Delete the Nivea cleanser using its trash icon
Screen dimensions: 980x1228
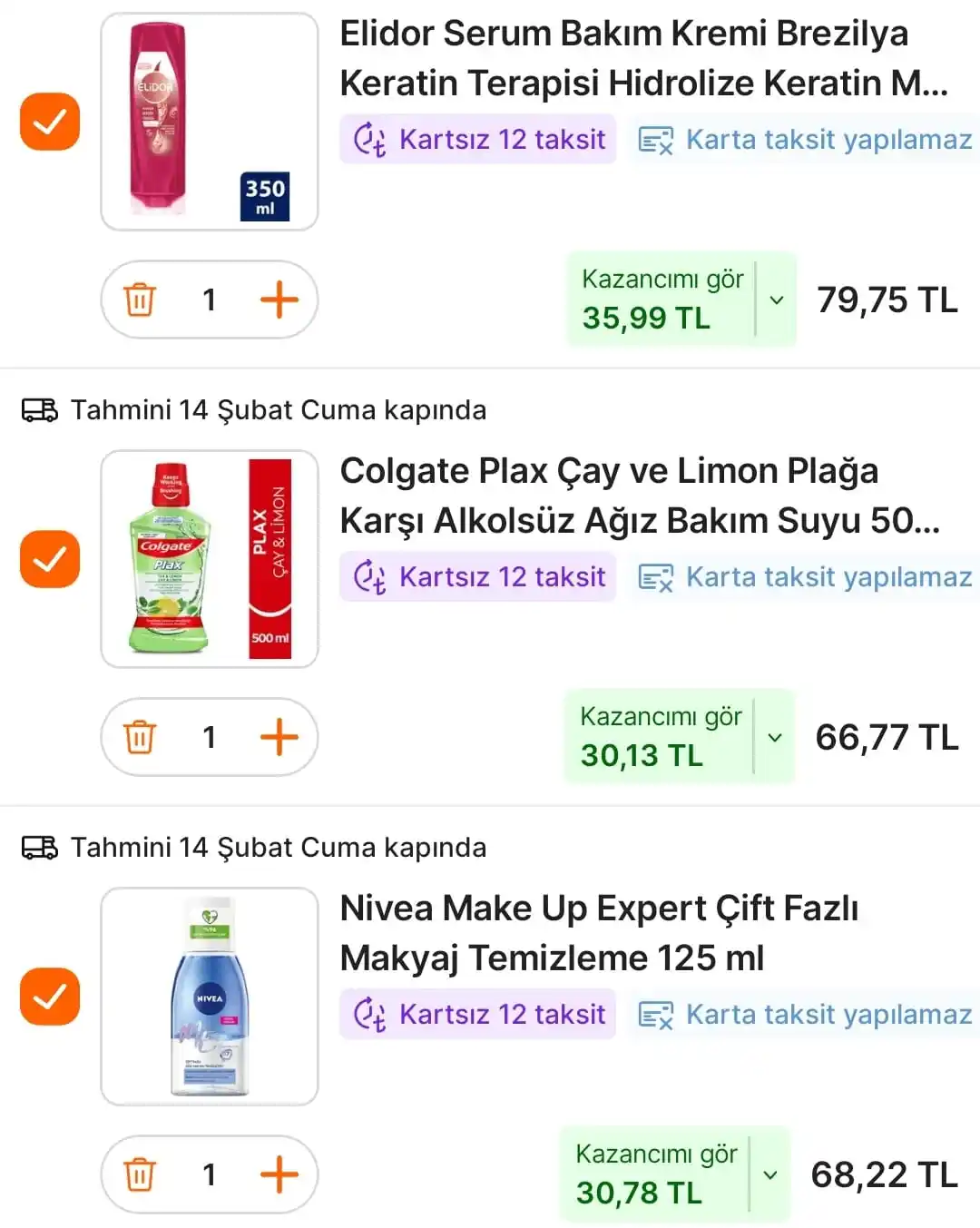coord(138,1174)
